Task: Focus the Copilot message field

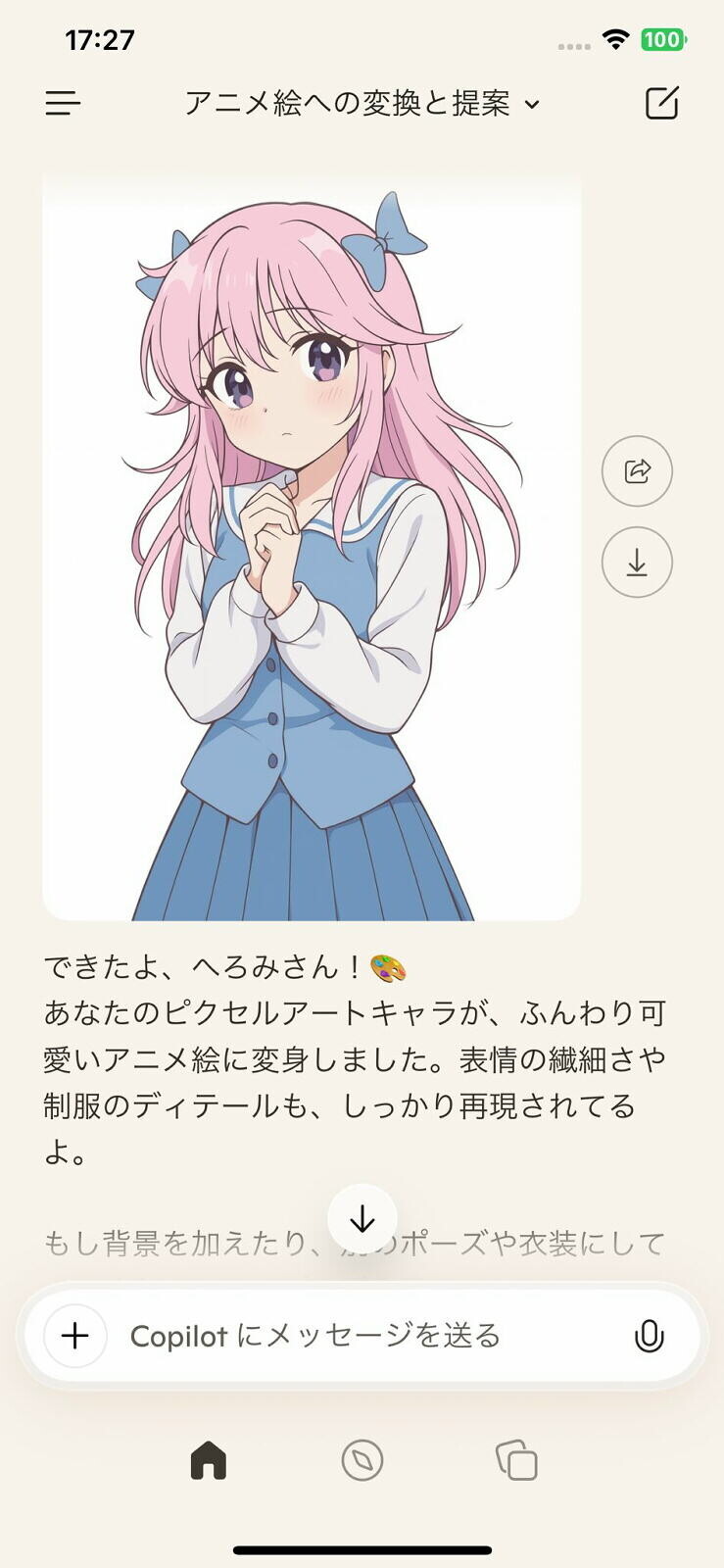Action: (372, 1336)
